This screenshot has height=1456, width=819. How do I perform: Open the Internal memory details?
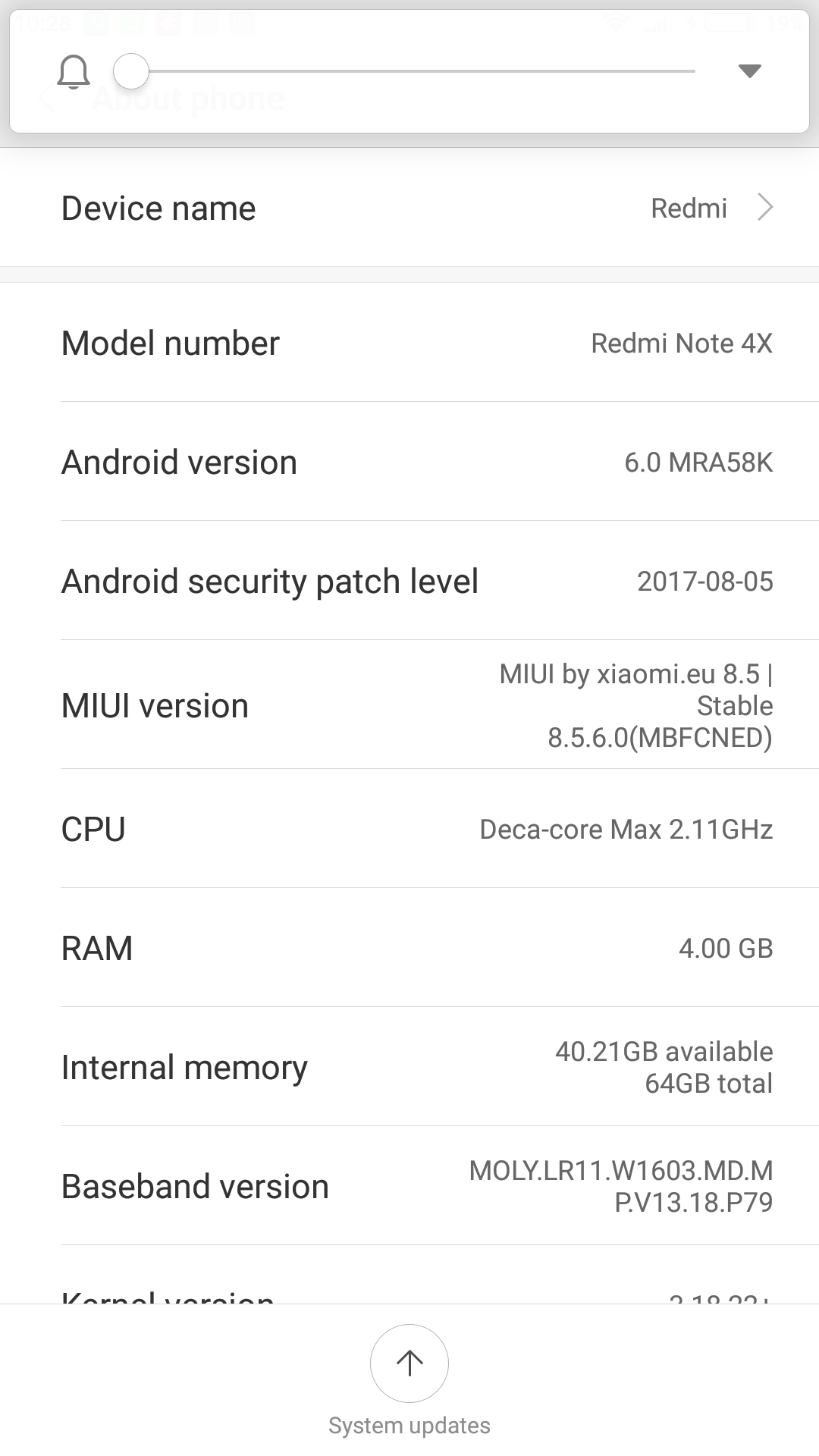(x=409, y=1067)
